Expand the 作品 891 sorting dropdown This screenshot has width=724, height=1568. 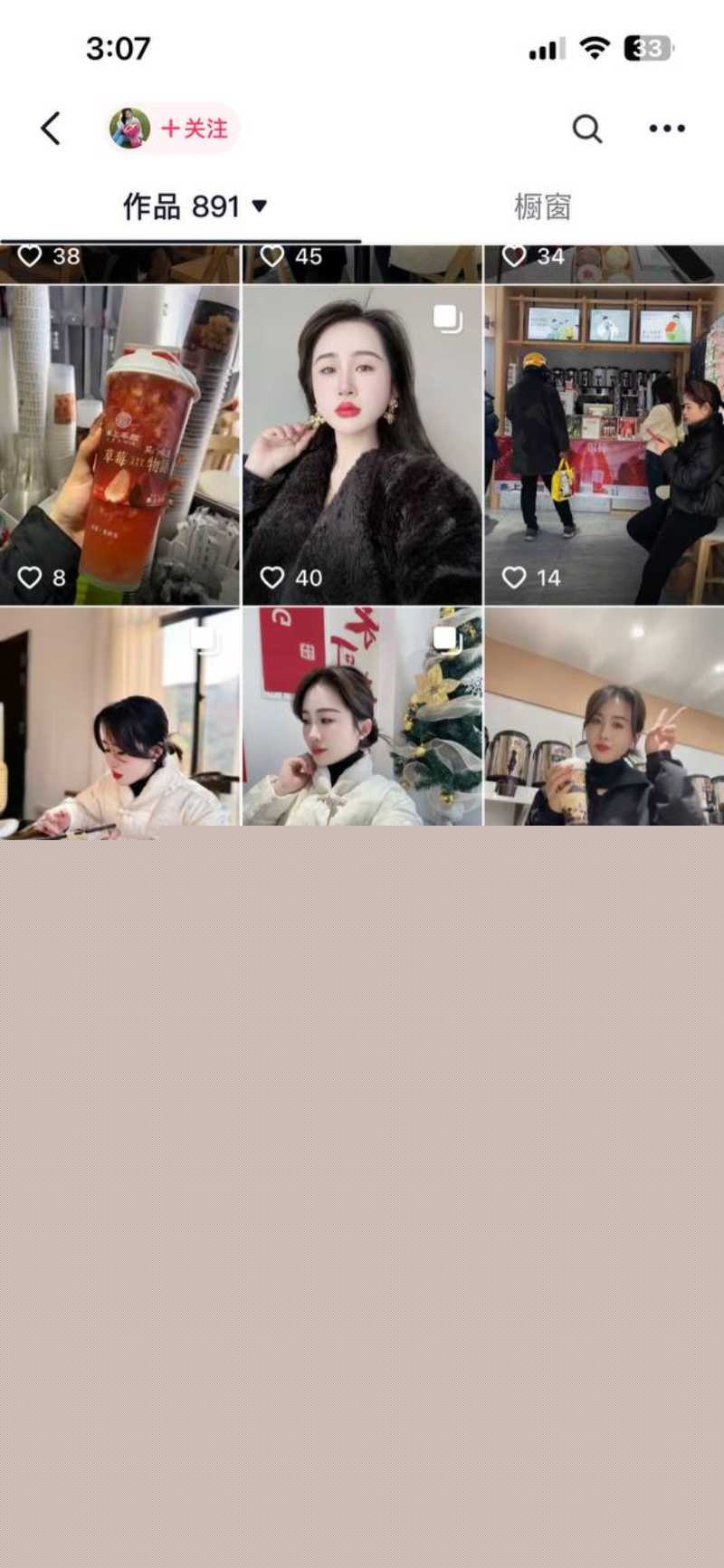(259, 206)
